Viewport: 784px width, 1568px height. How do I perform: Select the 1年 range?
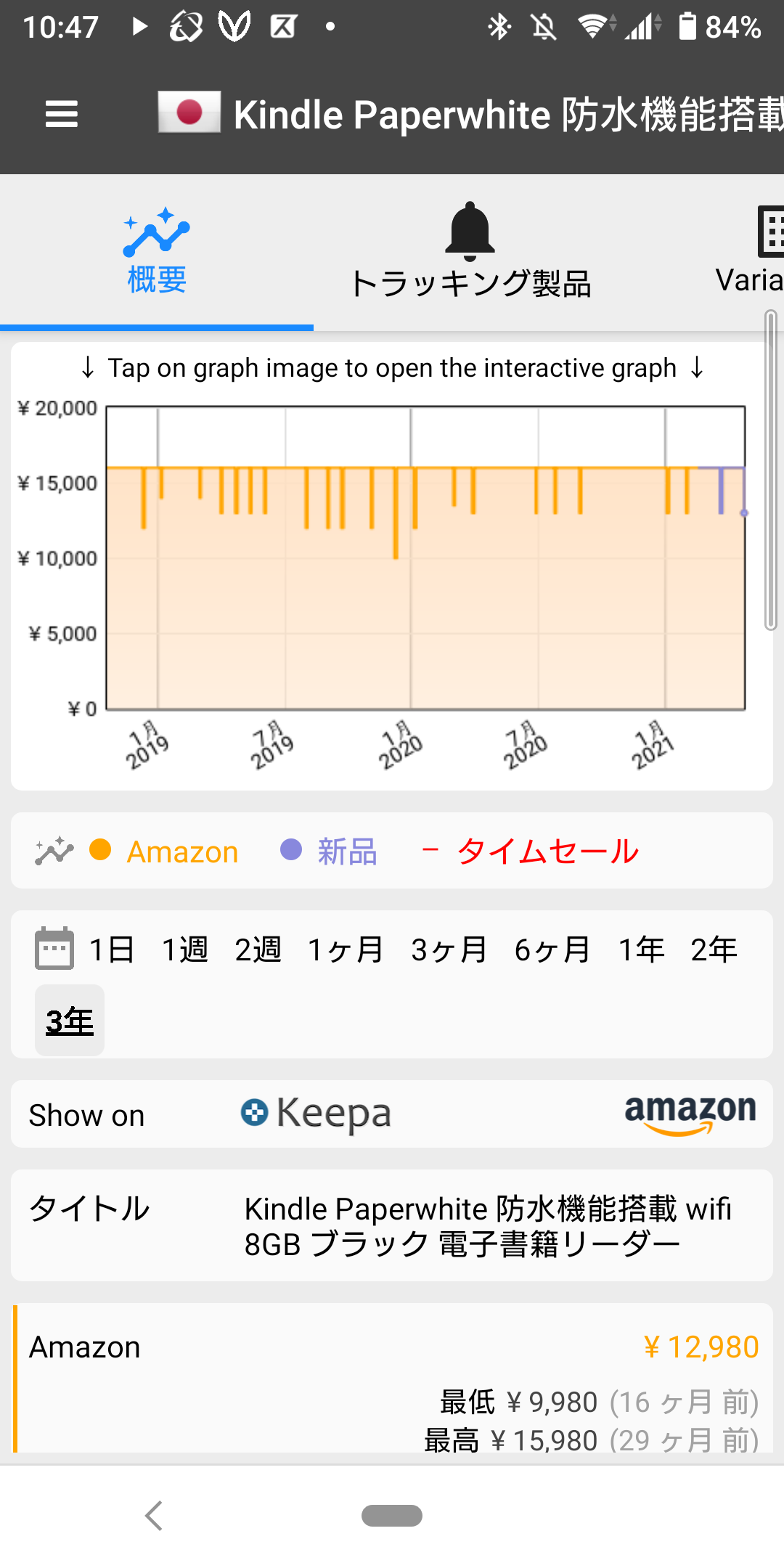click(641, 950)
